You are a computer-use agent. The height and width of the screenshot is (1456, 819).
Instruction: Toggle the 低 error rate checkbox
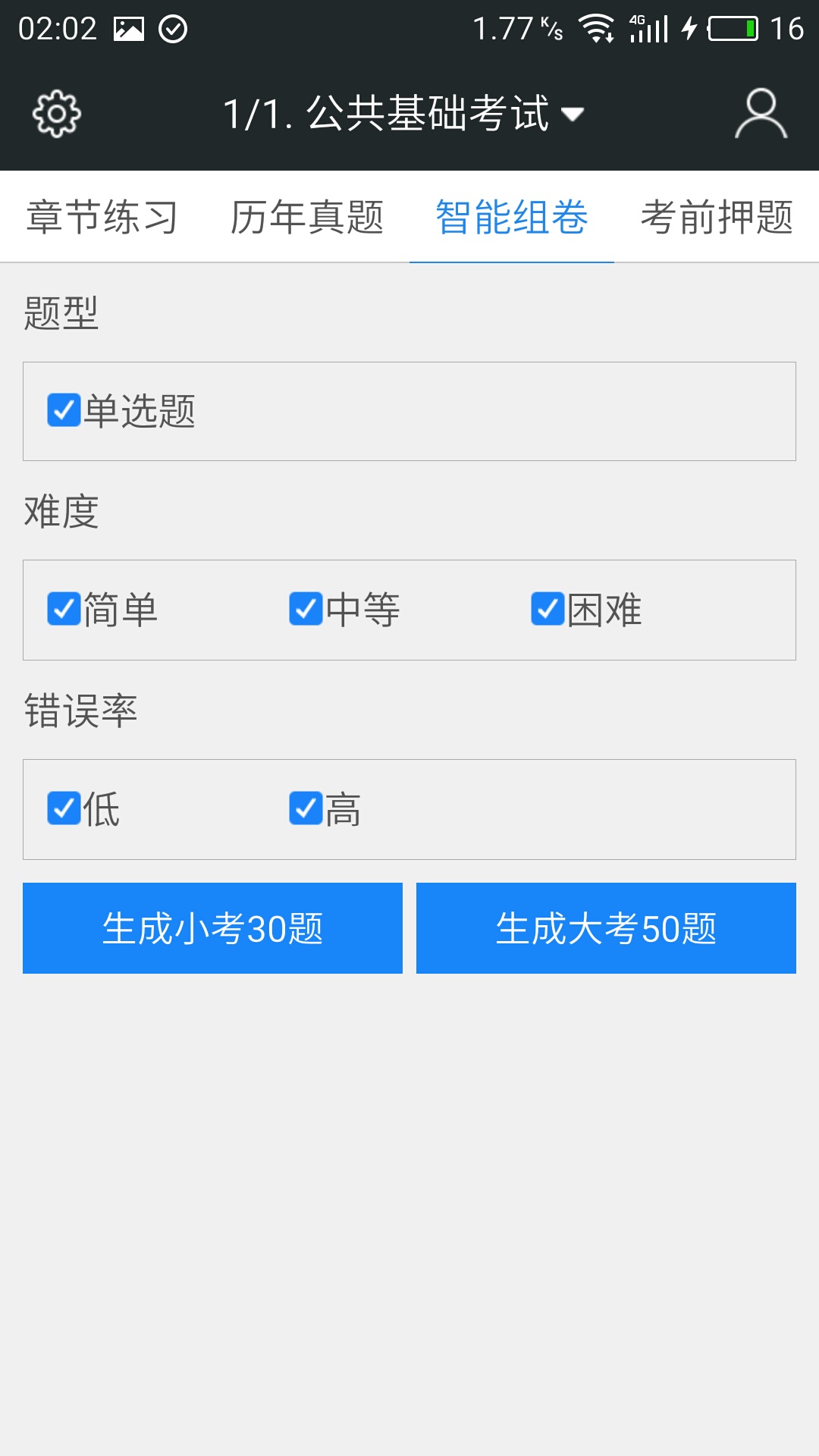pyautogui.click(x=64, y=808)
